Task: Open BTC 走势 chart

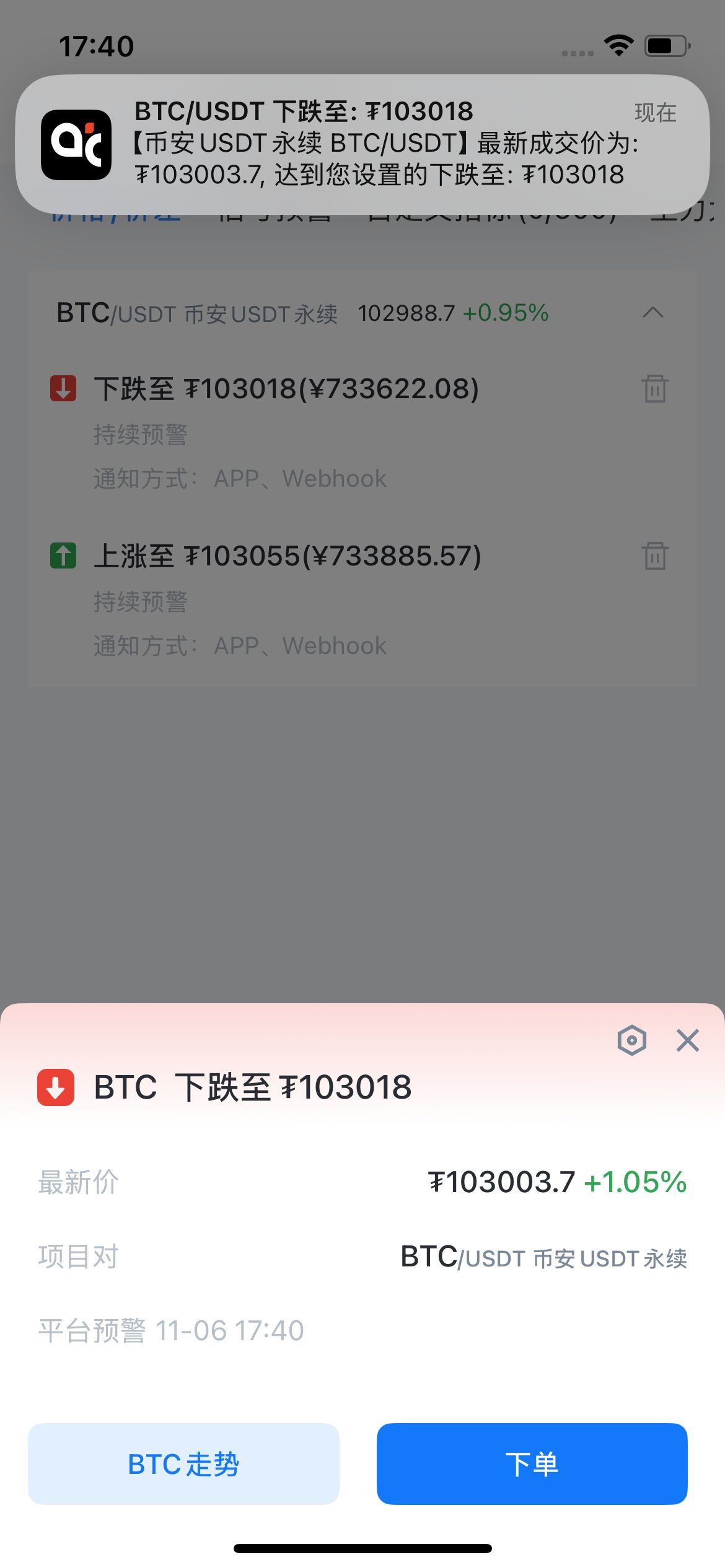Action: tap(183, 1464)
